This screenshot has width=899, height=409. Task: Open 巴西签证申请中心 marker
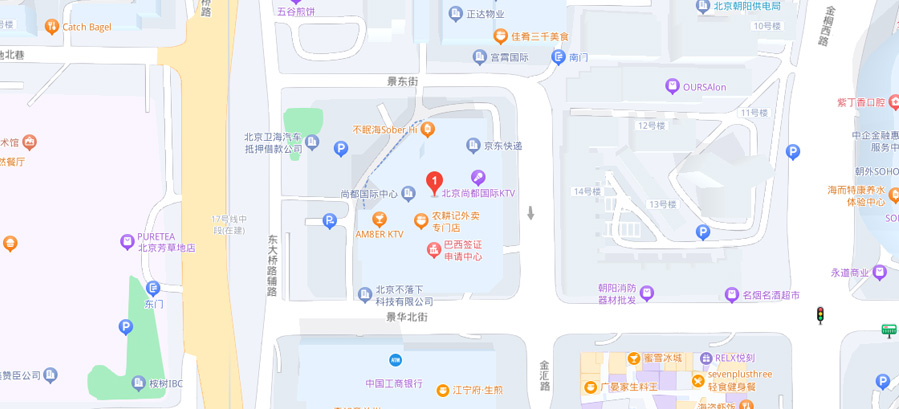[433, 249]
